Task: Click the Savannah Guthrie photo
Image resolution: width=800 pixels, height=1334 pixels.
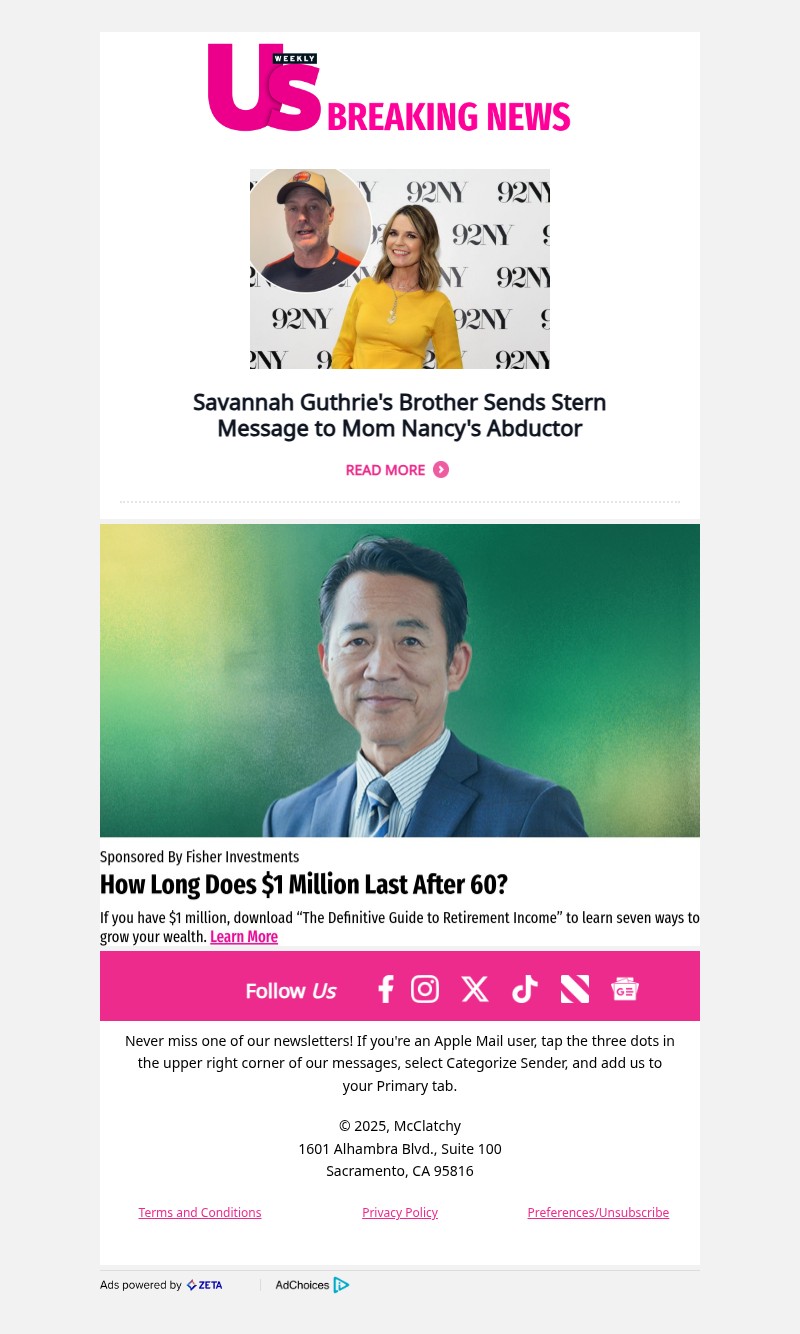Action: click(399, 268)
